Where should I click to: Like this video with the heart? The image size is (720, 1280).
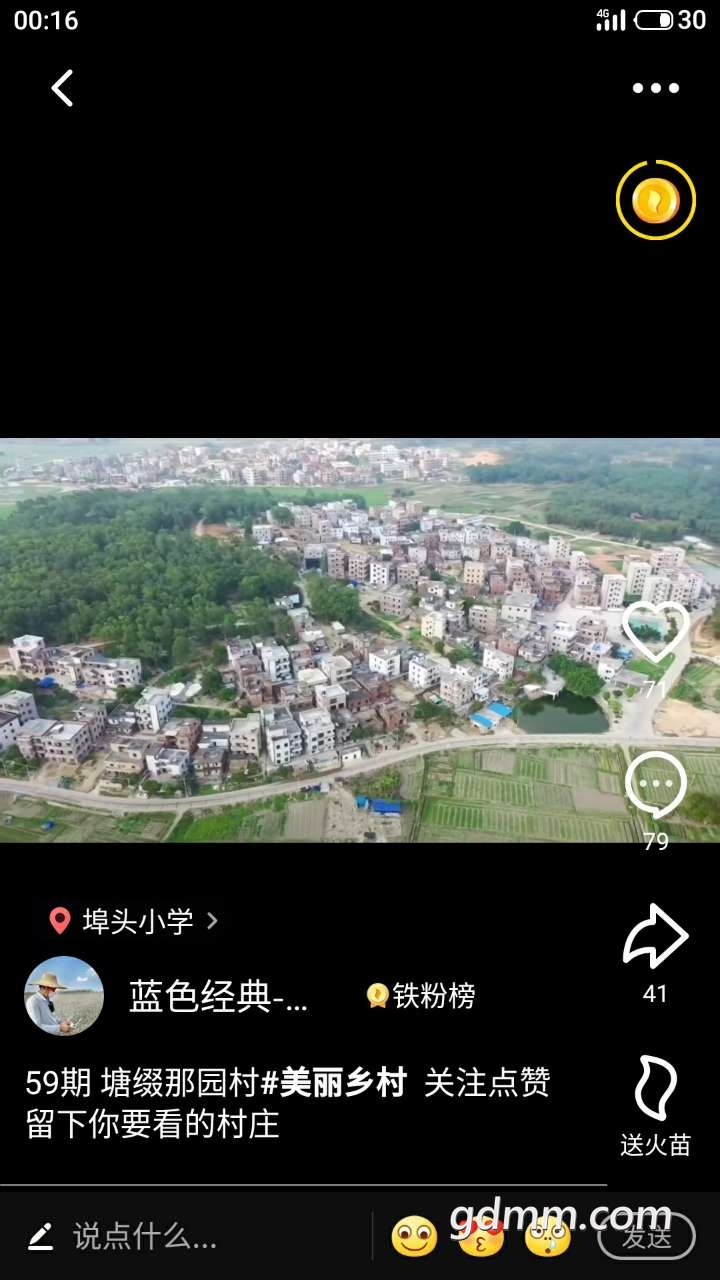point(655,633)
